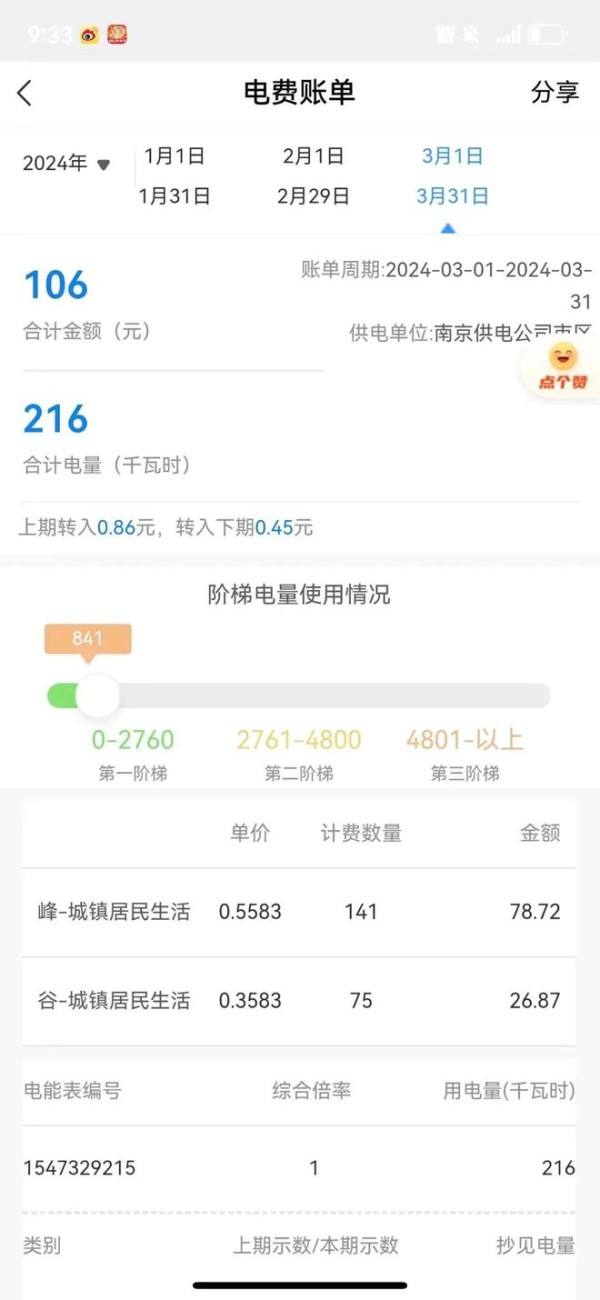
Task: Select the 3月1日–3月31日 billing period
Action: 452,176
